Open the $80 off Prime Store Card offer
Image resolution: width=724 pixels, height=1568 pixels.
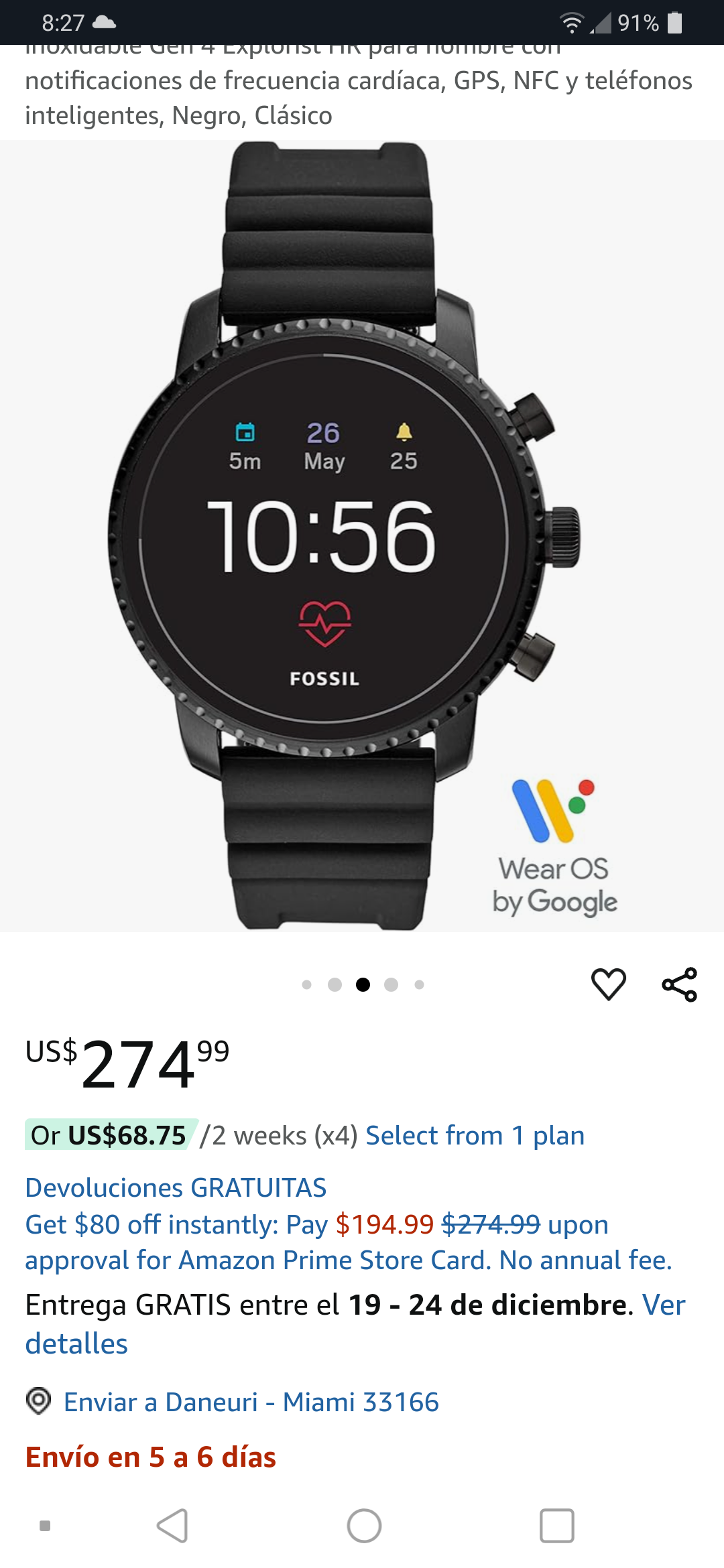click(349, 1242)
